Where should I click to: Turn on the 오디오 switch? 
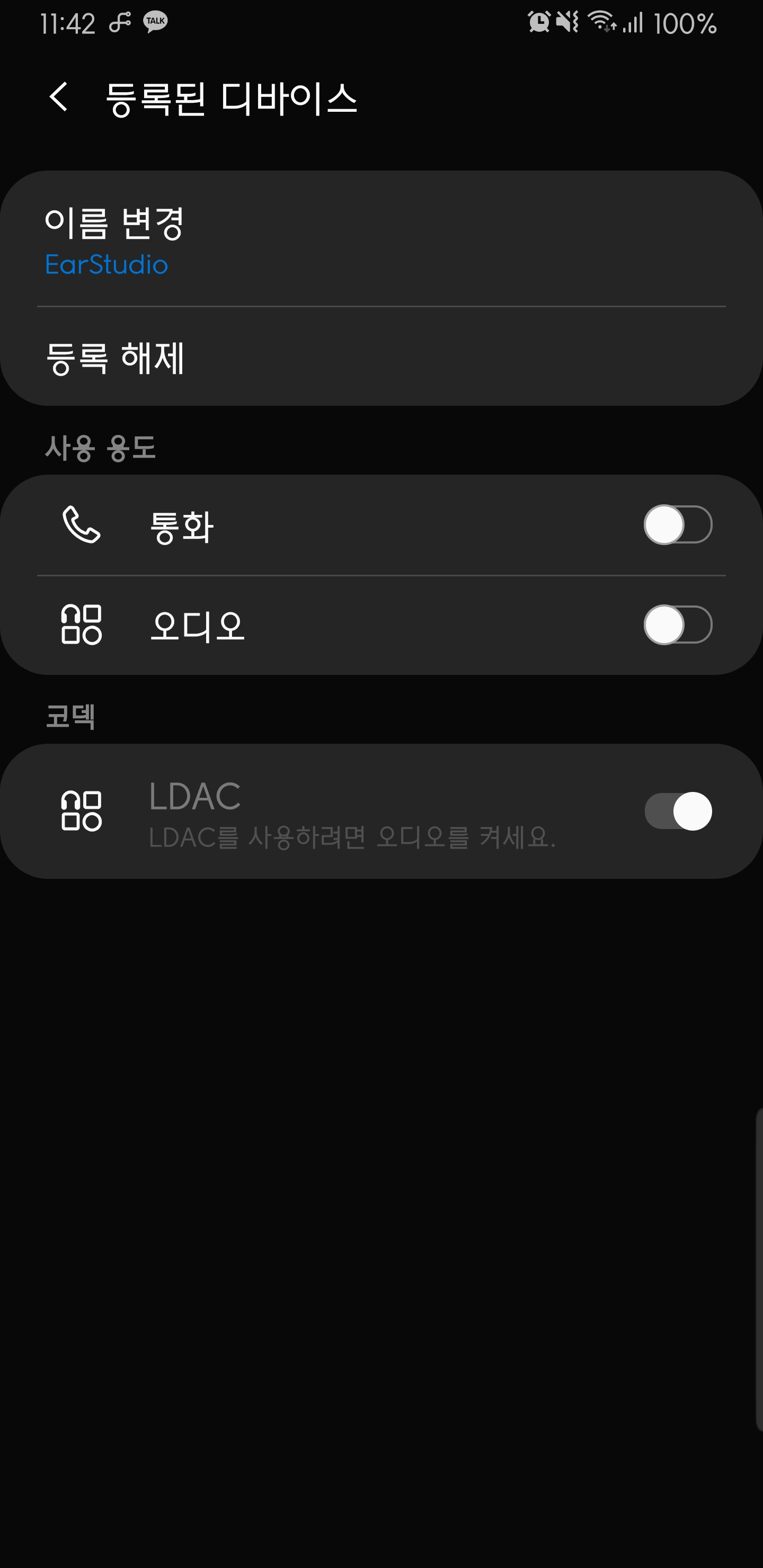(677, 625)
